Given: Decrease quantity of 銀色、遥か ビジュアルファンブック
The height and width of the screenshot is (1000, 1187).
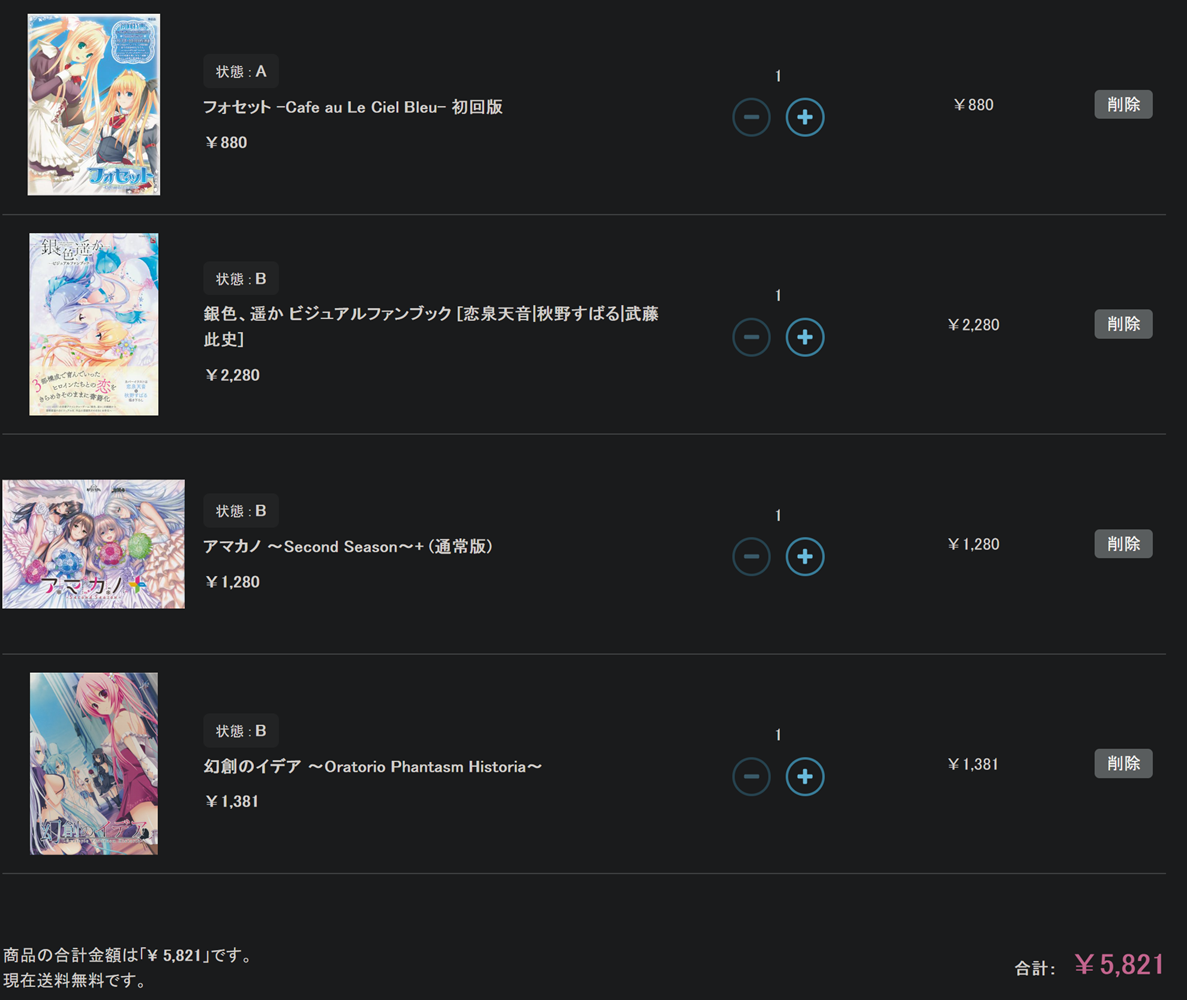Looking at the screenshot, I should 751,337.
